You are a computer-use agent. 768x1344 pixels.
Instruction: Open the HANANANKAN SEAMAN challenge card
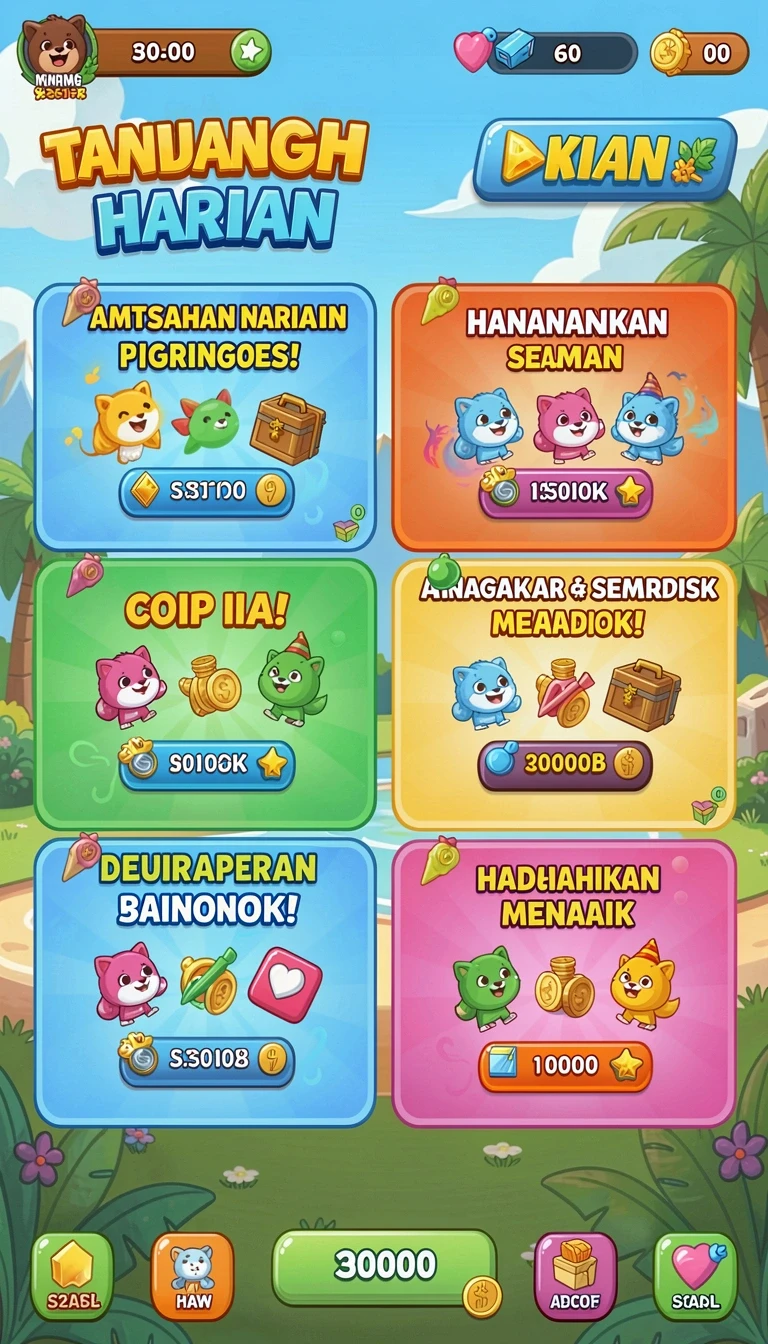[564, 417]
